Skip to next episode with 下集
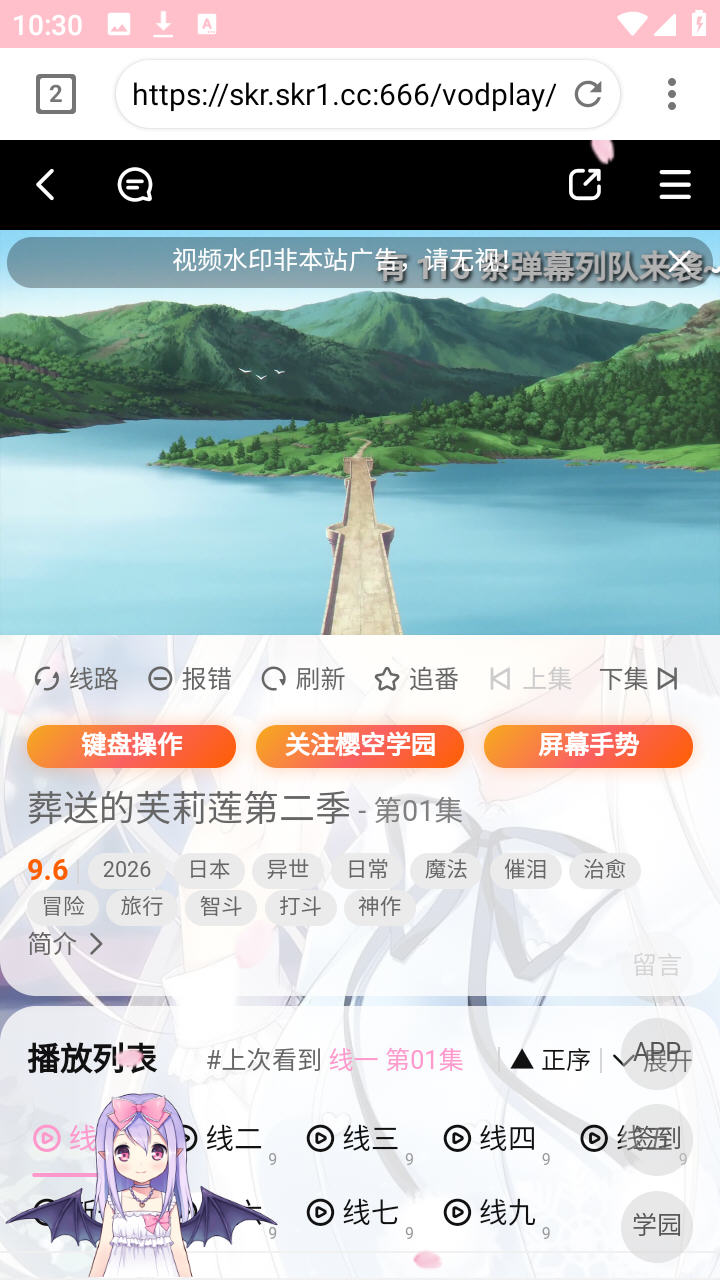This screenshot has height=1280, width=720. click(x=639, y=680)
